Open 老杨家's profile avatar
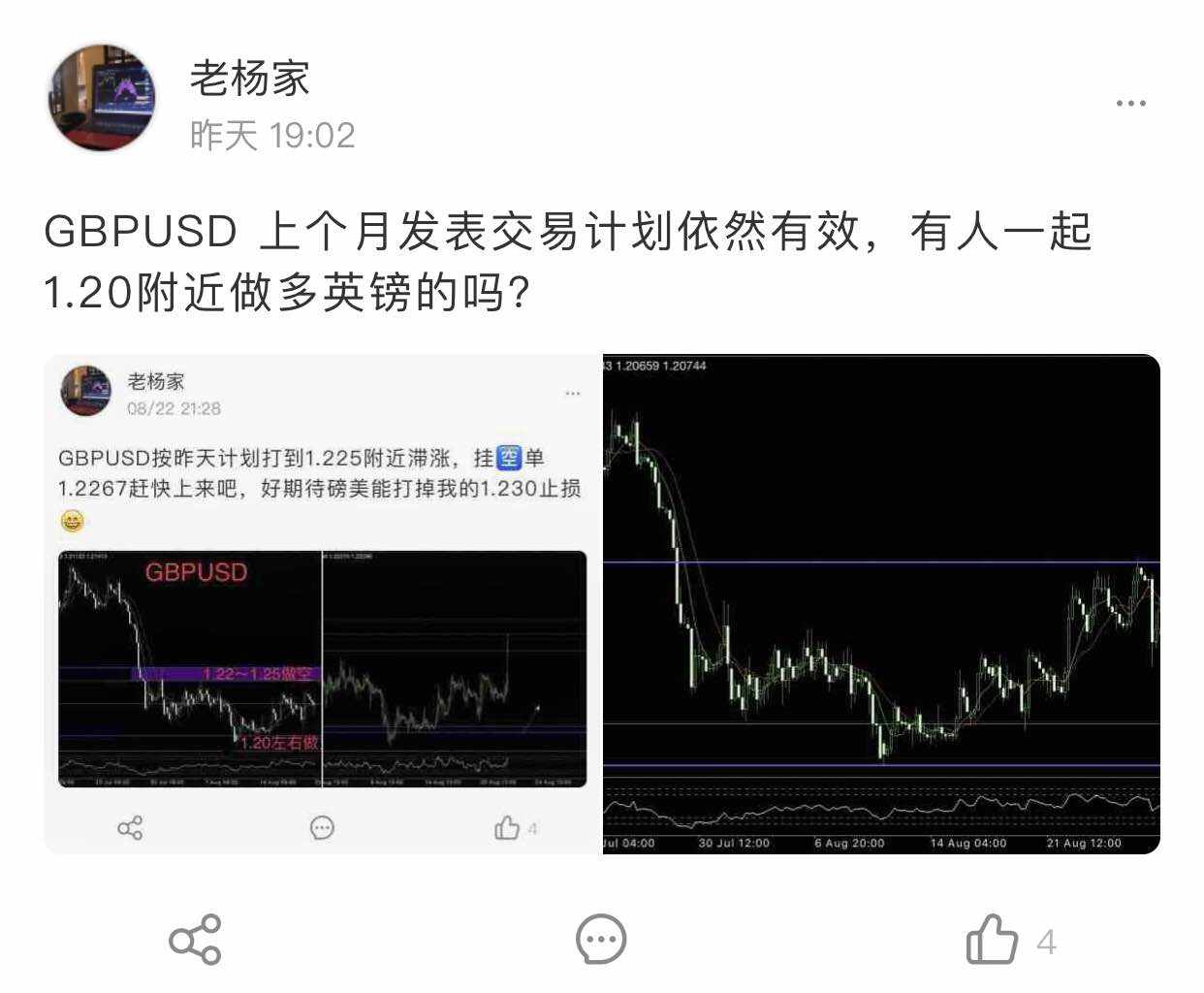This screenshot has width=1204, height=993. tap(102, 97)
